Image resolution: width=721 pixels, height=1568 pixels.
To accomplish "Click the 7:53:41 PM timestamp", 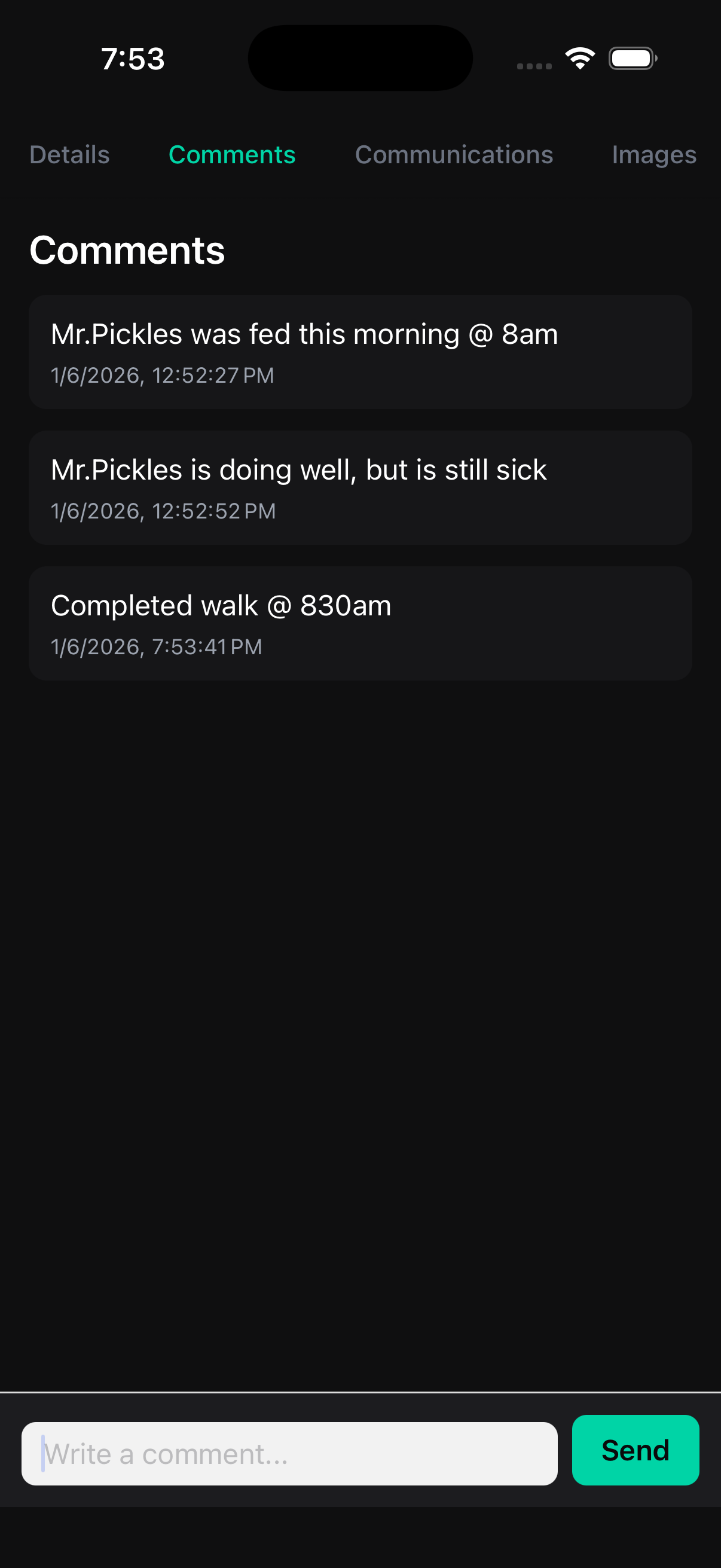I will [157, 646].
